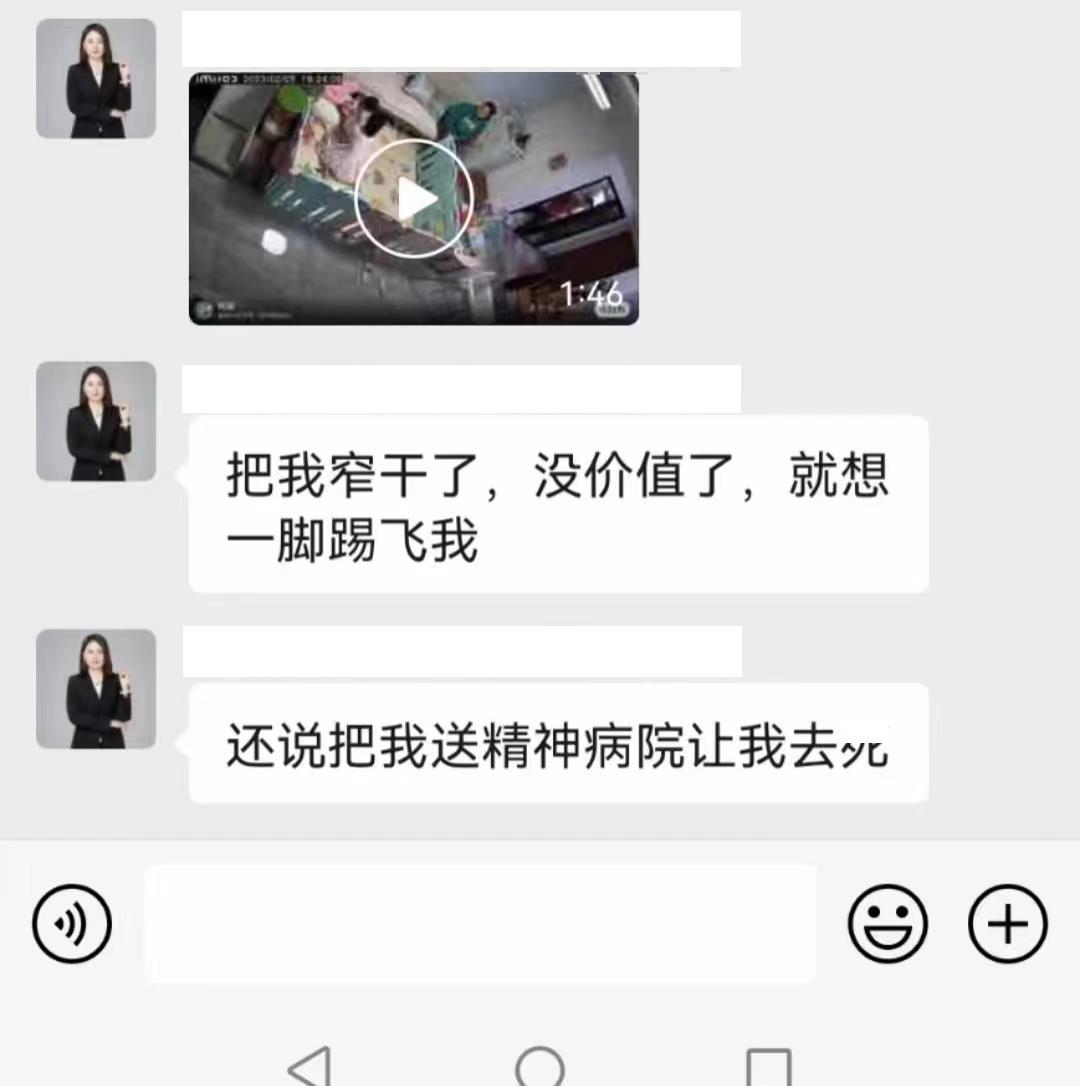Tap the message input field to compose
This screenshot has height=1086, width=1080.
pyautogui.click(x=480, y=924)
